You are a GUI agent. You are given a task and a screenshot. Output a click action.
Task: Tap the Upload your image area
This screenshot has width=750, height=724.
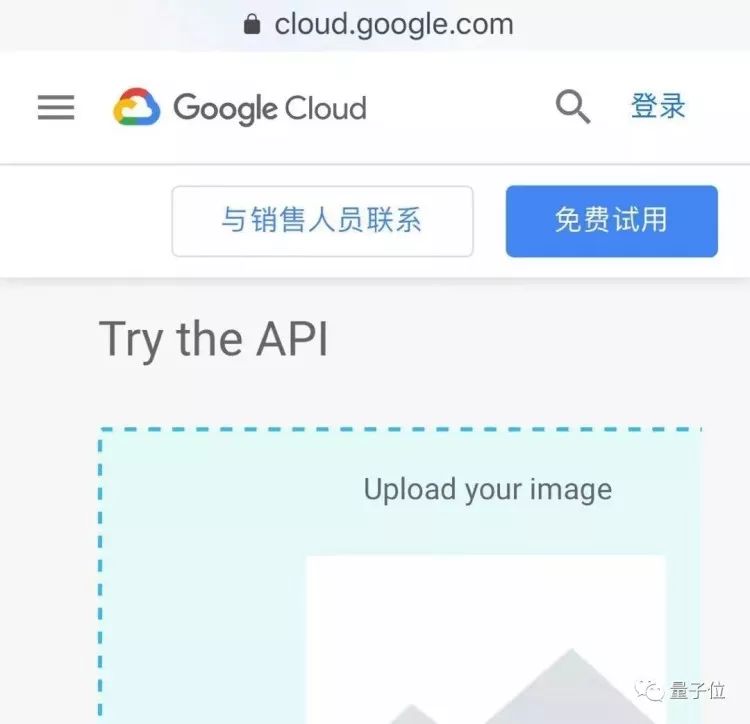point(487,490)
